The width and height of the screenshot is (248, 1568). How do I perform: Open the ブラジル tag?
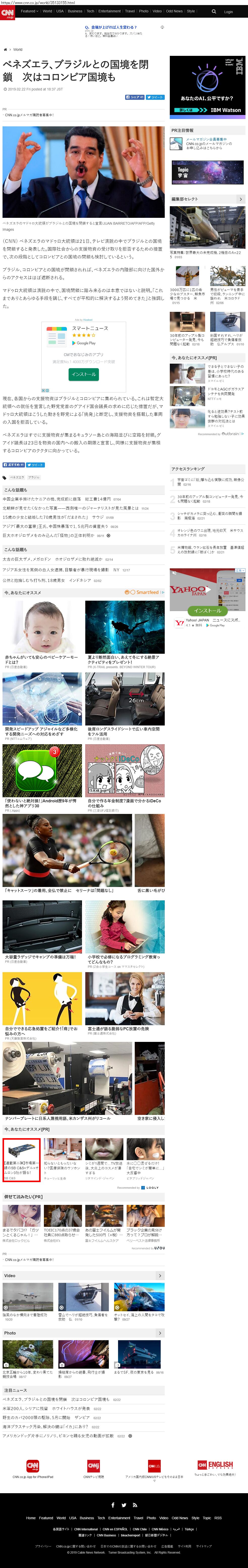click(34, 477)
